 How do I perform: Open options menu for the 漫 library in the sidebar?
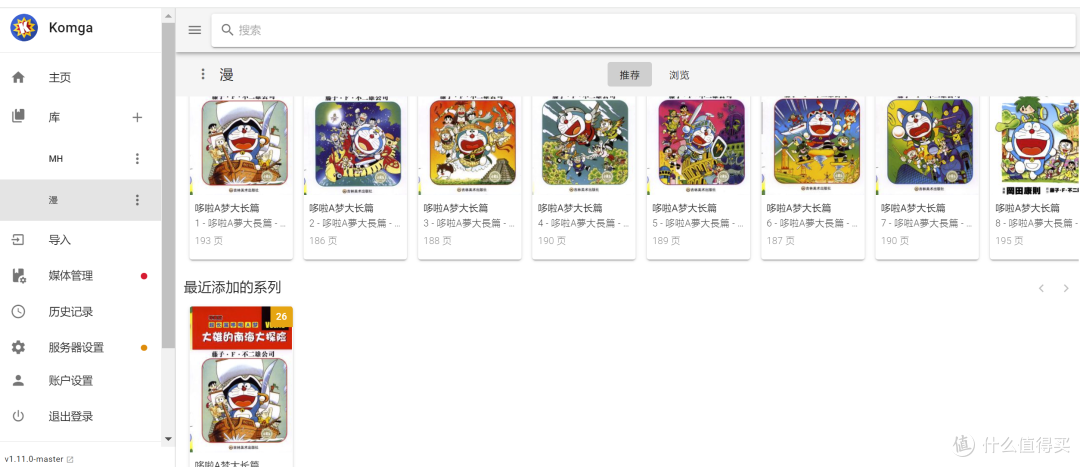(x=138, y=200)
